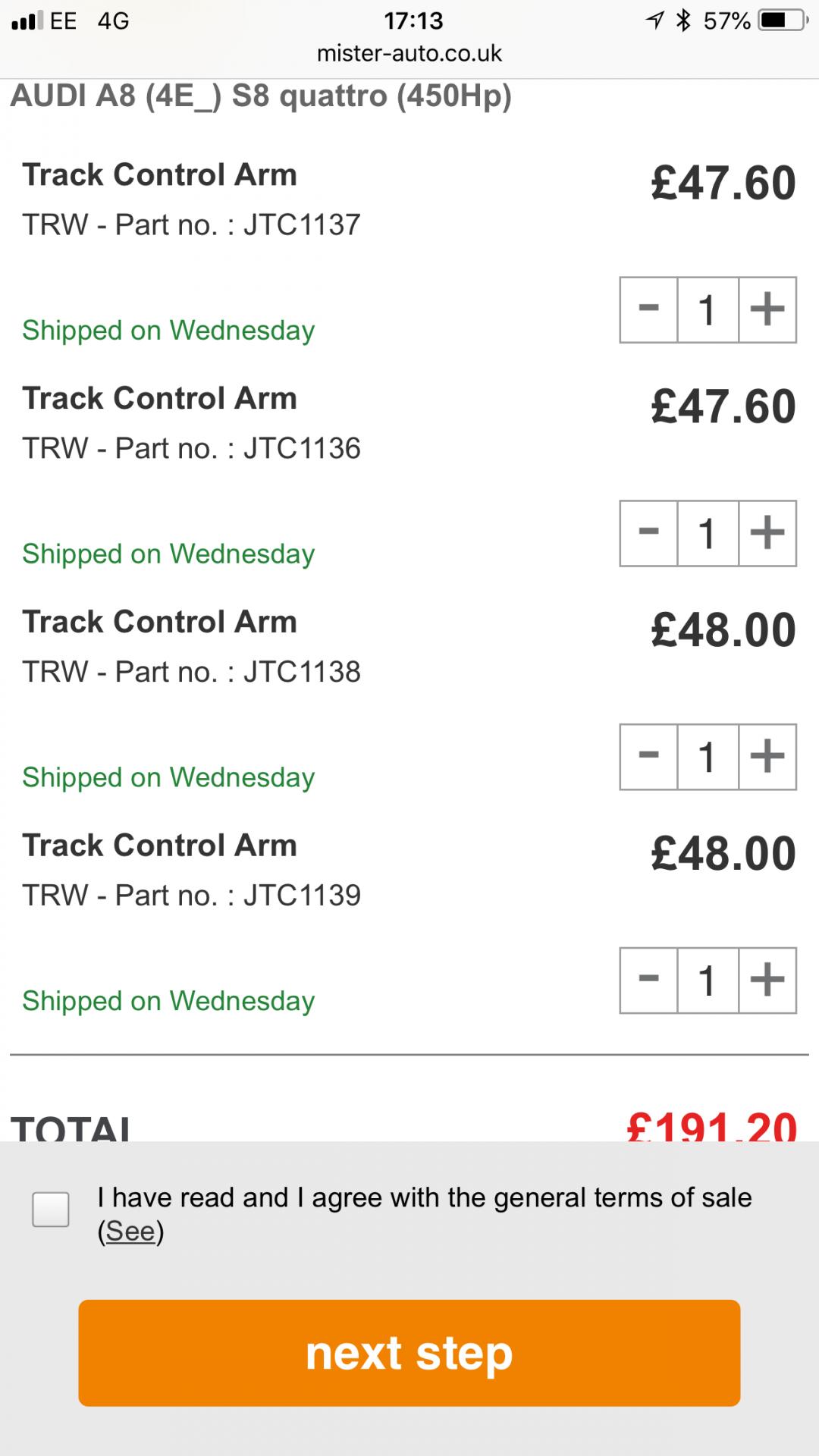
Task: Edit the quantity field for JTC1137
Action: (x=708, y=309)
